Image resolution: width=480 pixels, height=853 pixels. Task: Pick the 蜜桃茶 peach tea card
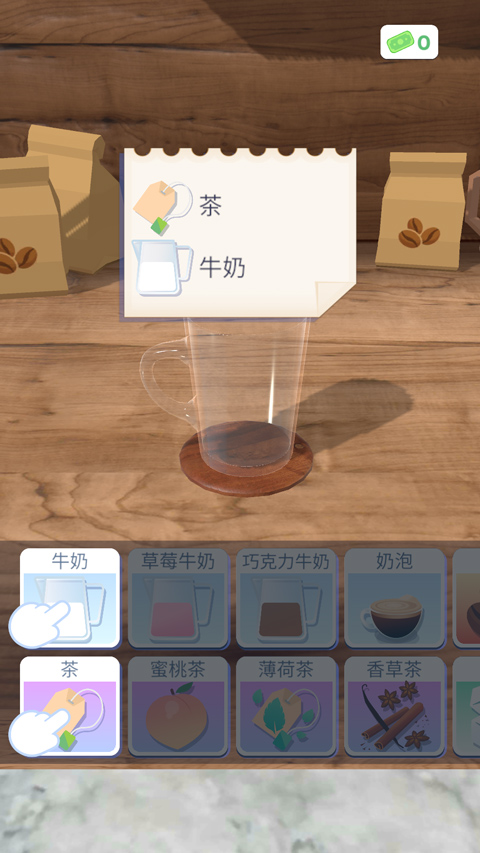(178, 706)
